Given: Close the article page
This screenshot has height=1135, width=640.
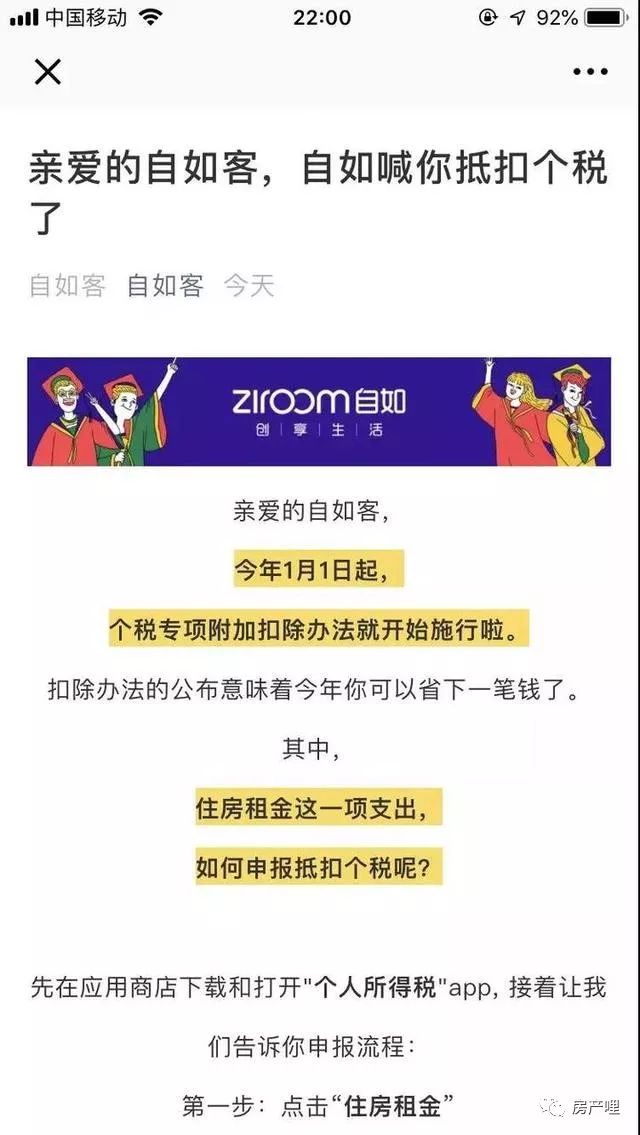Looking at the screenshot, I should coord(47,71).
